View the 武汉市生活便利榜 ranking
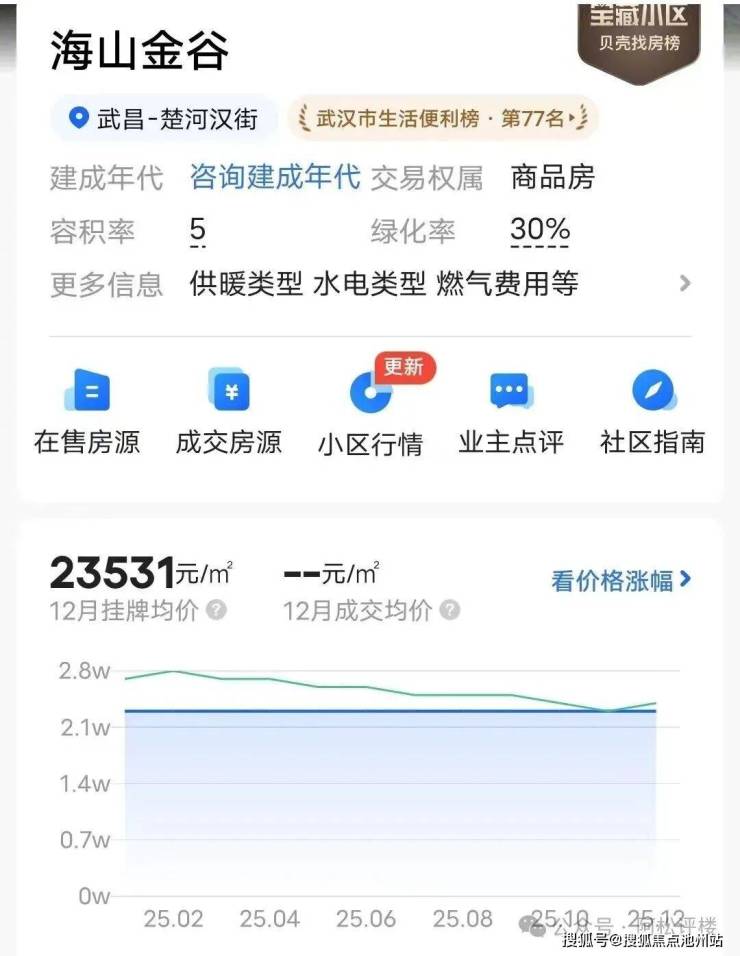 [x=443, y=120]
